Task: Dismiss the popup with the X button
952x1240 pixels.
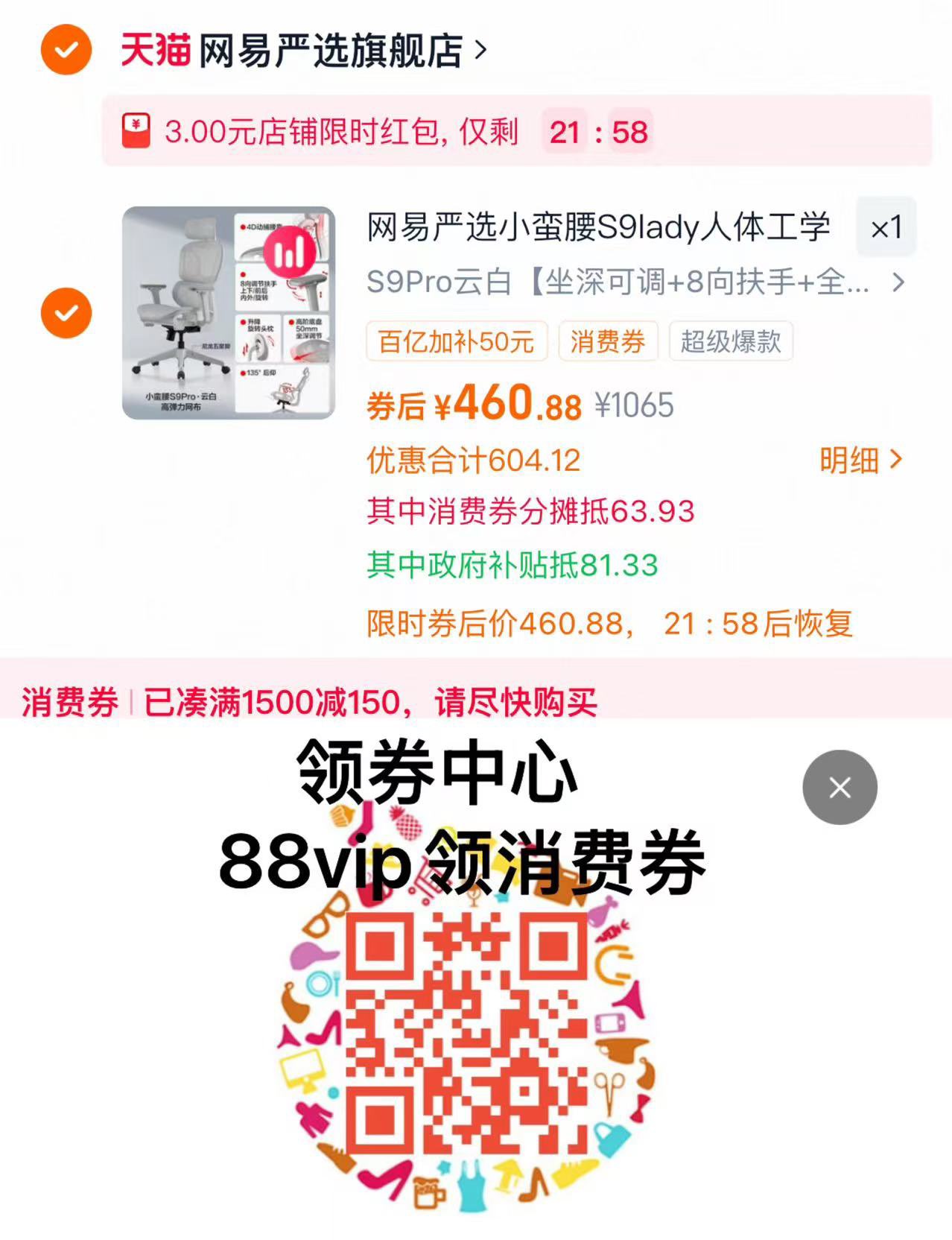Action: point(840,788)
